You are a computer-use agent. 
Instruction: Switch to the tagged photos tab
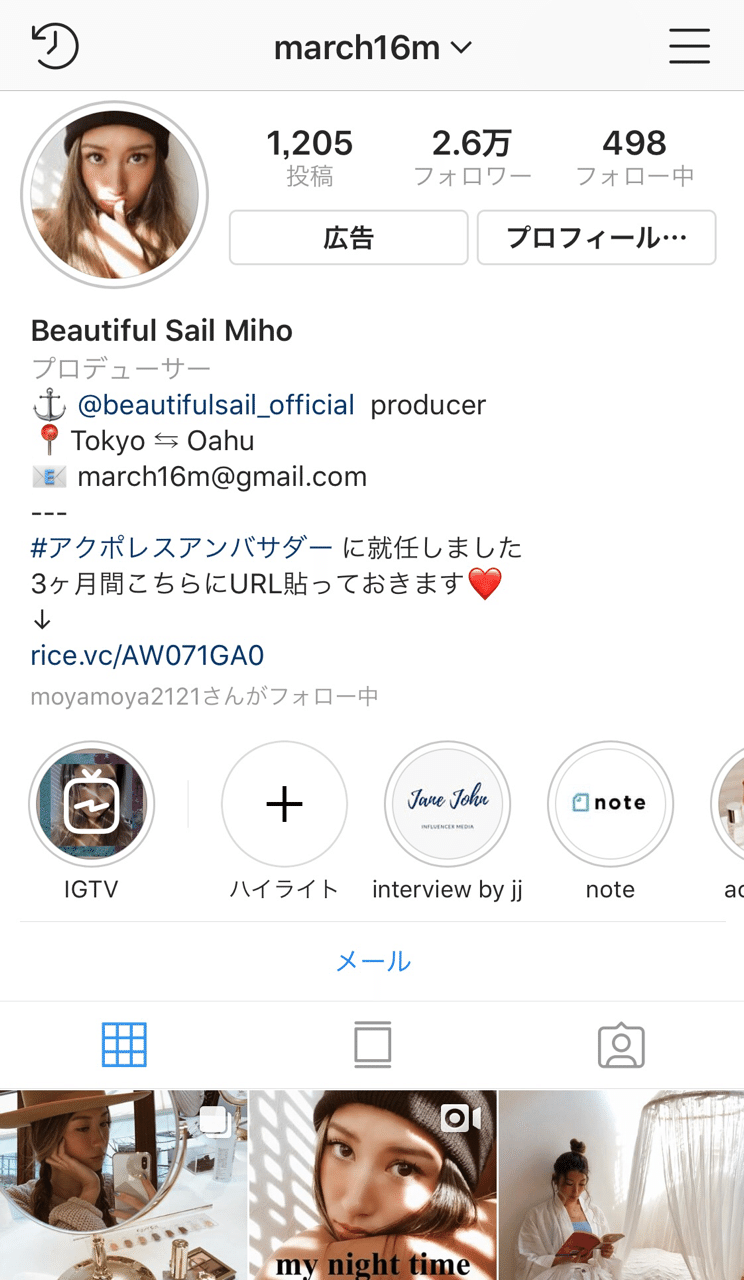tap(620, 1045)
